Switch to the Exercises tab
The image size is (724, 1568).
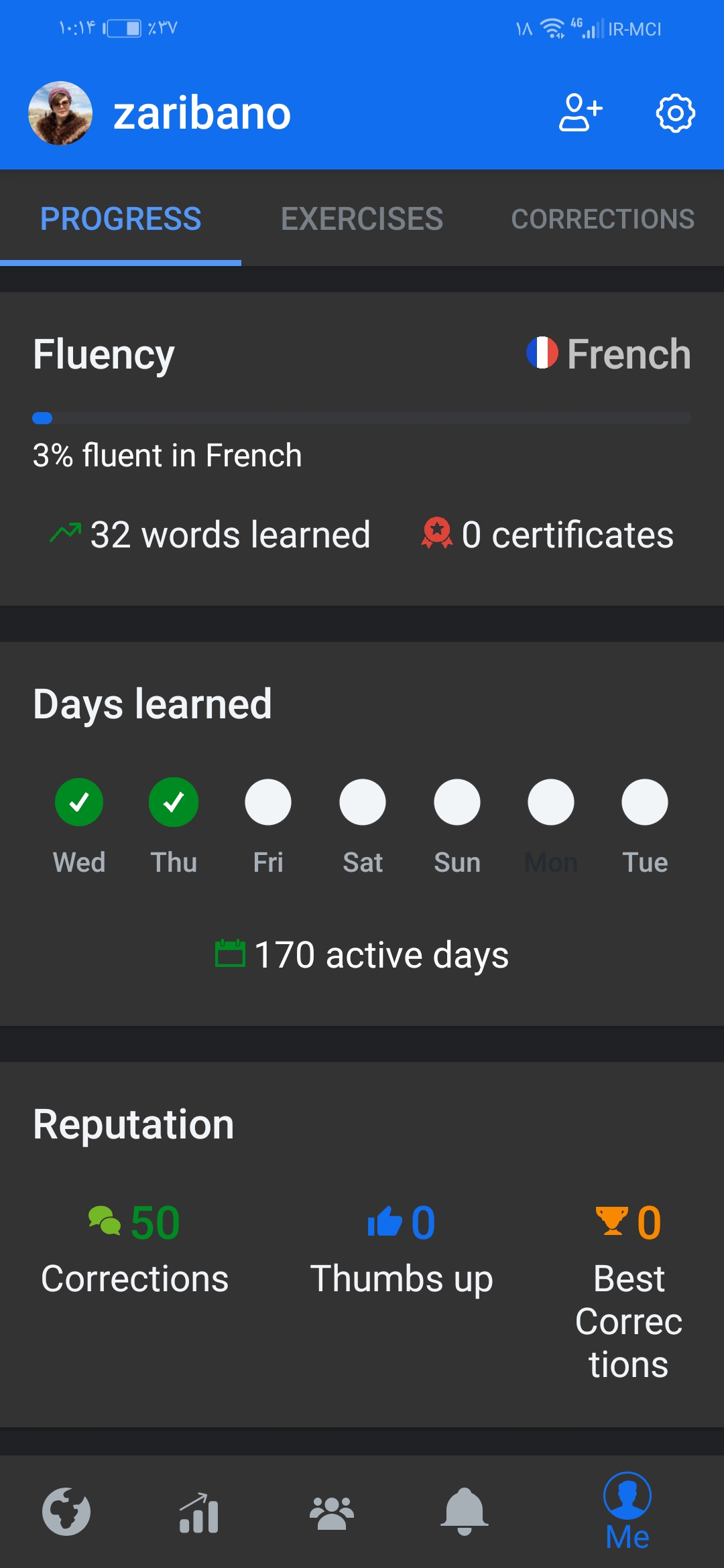coord(362,218)
